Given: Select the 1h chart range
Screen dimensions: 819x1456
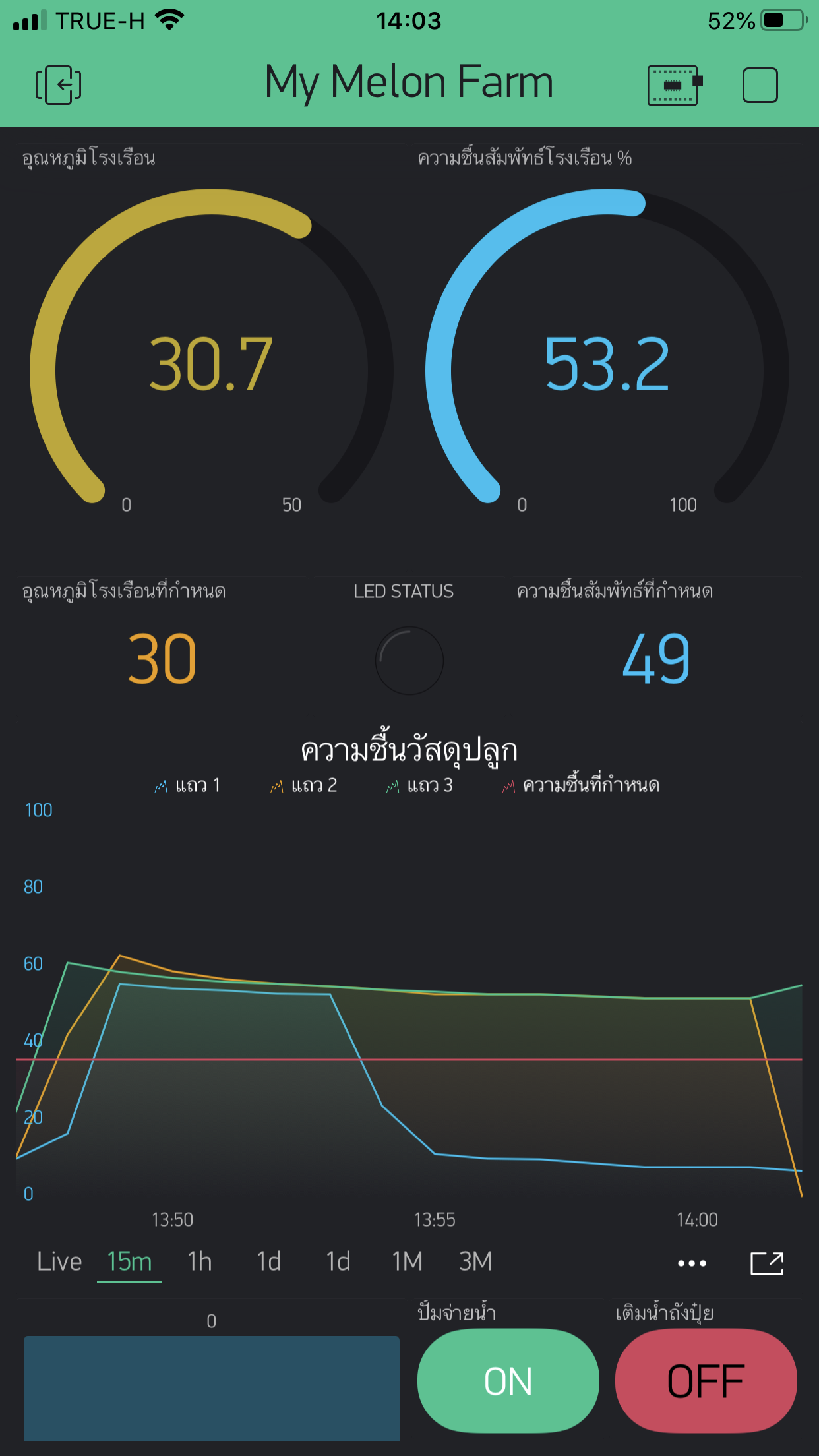Looking at the screenshot, I should click(x=200, y=1262).
